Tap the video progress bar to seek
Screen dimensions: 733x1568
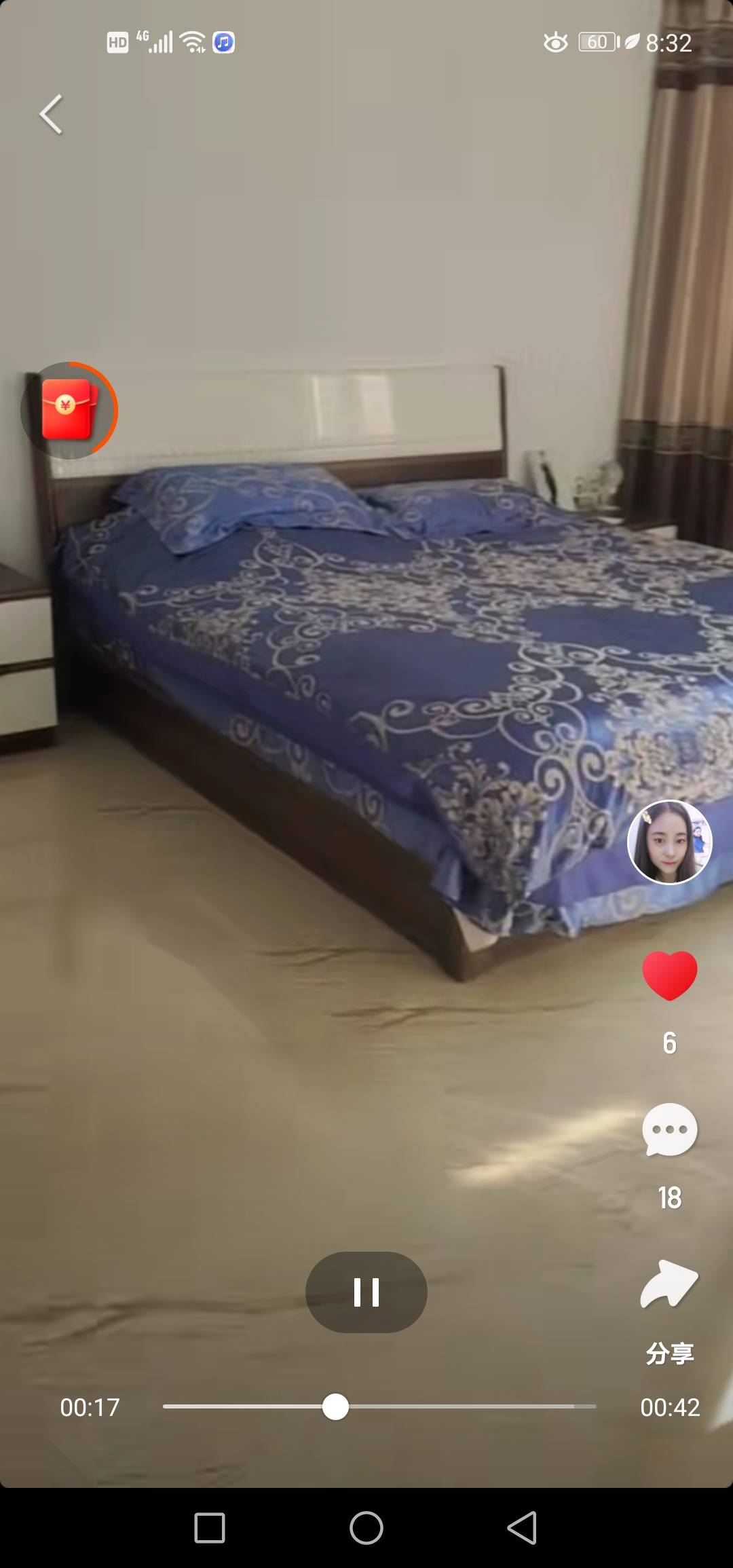475,1406
